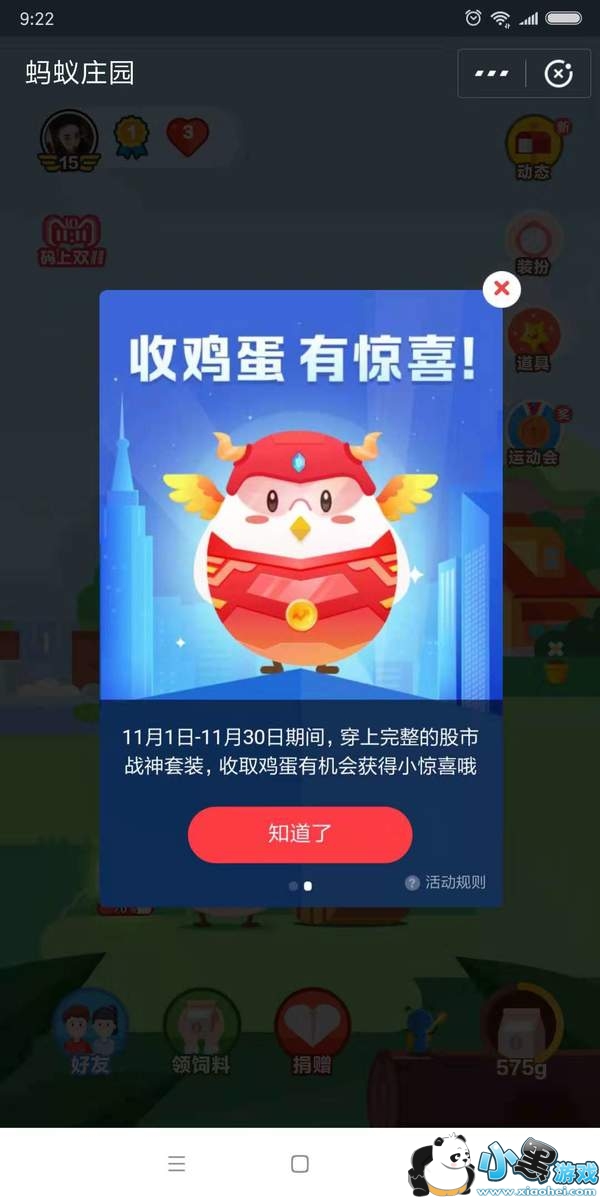Open the 活动规则 link
The height and width of the screenshot is (1200, 600).
[446, 882]
